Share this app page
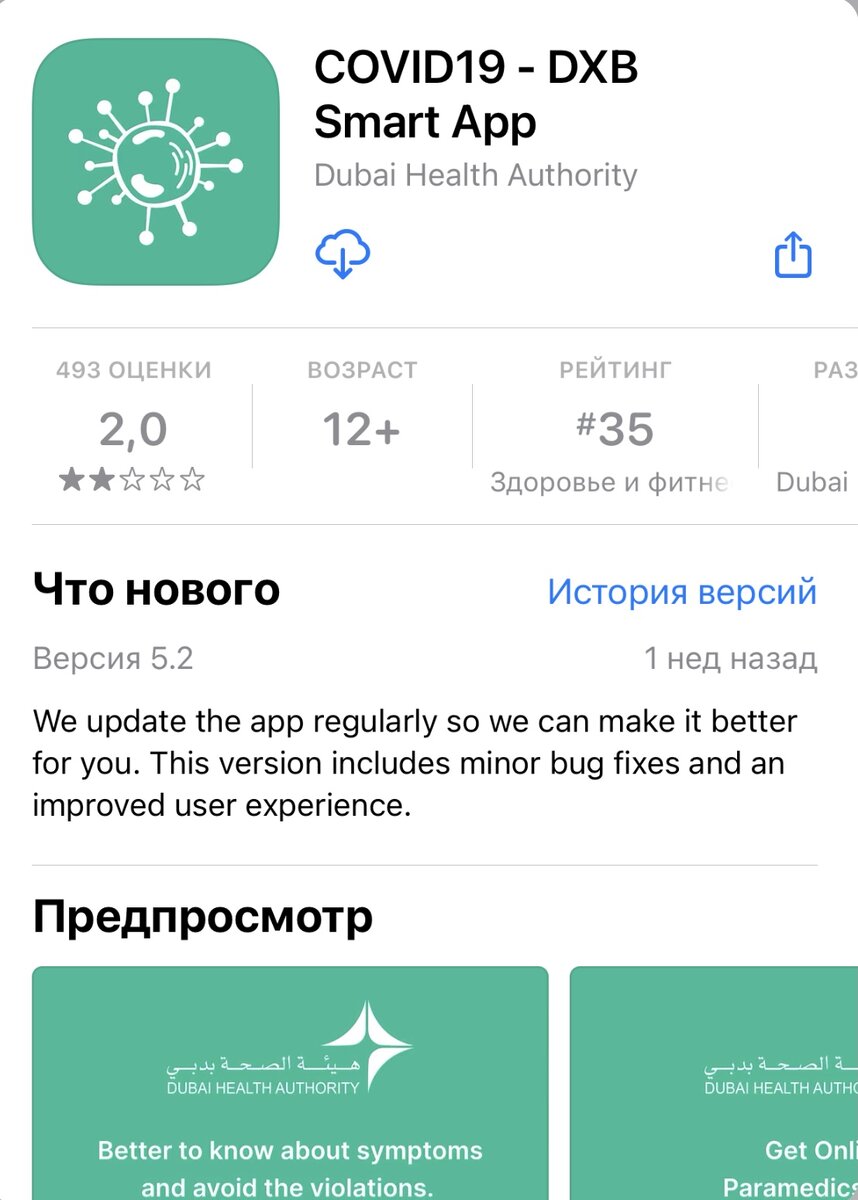The image size is (858, 1200). pyautogui.click(x=793, y=255)
